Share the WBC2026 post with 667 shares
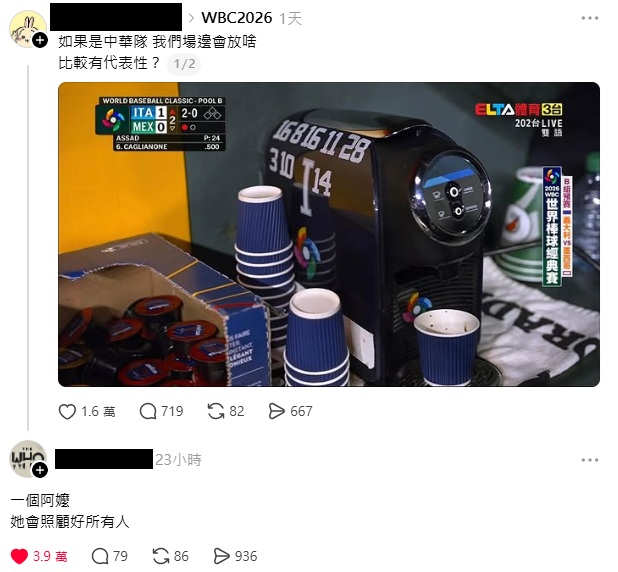This screenshot has width=618, height=572. coord(277,411)
